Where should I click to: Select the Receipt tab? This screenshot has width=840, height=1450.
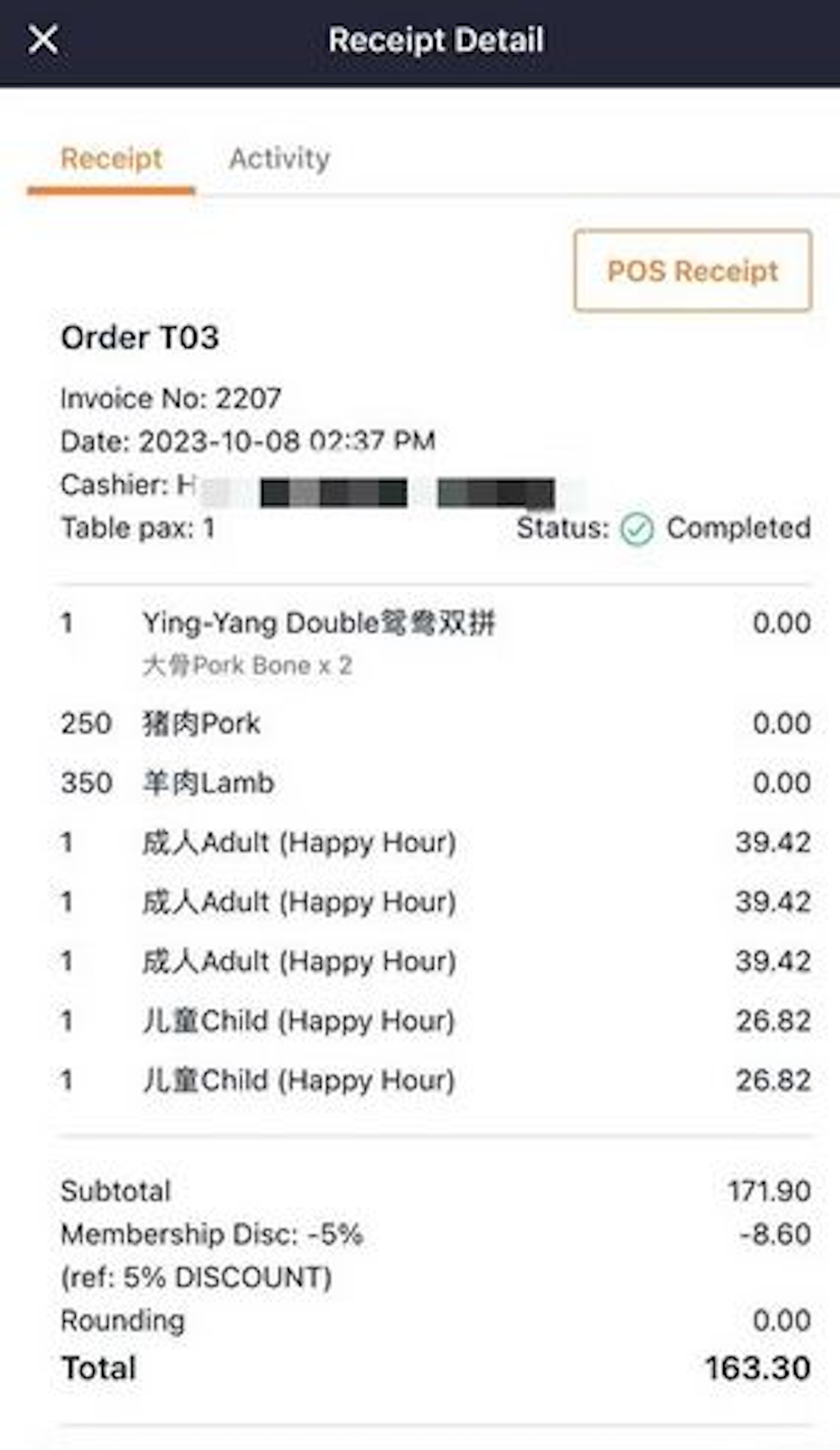(112, 159)
